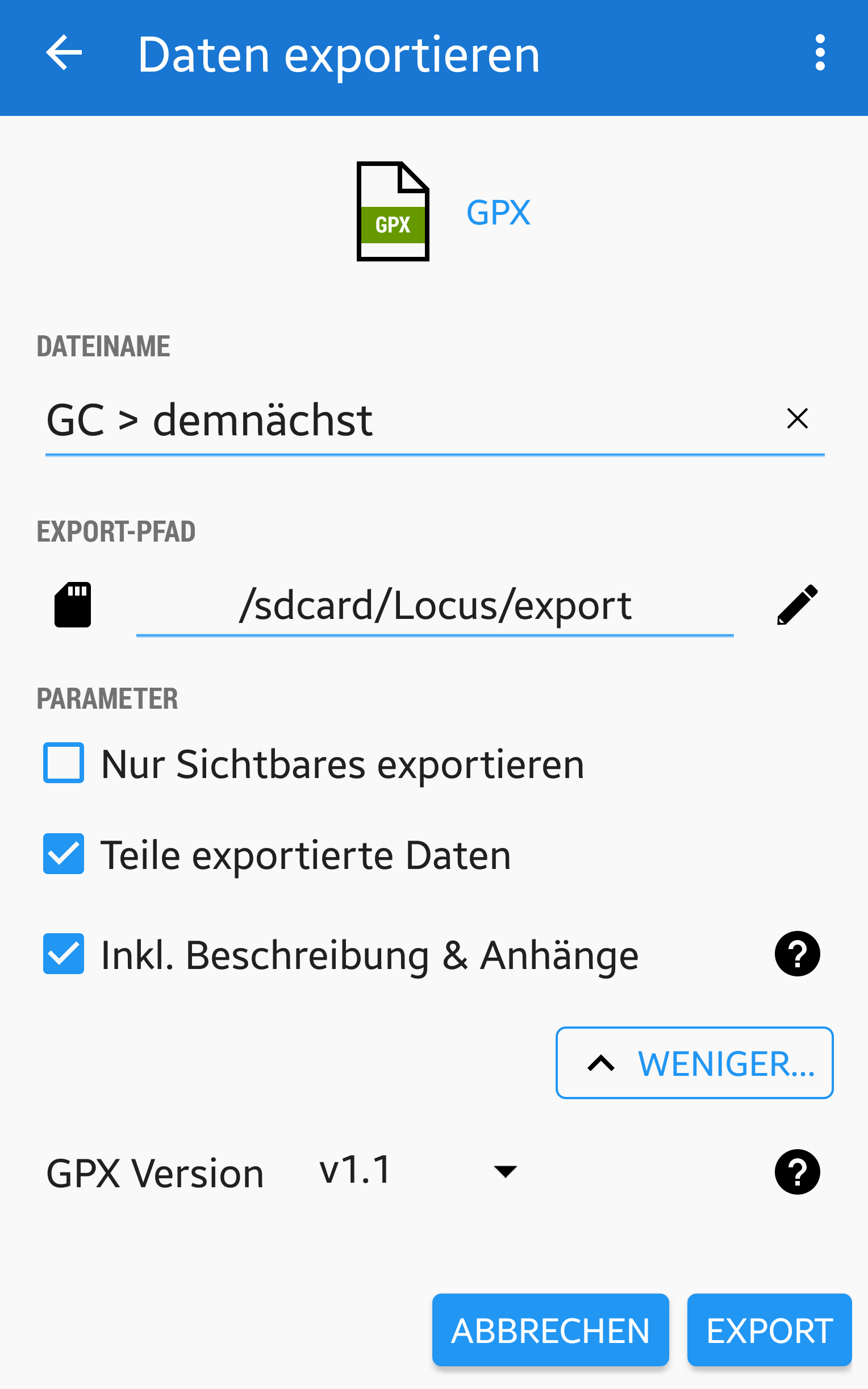Enable Nur Sichtbares exportieren
Image resolution: width=868 pixels, height=1389 pixels.
click(64, 763)
